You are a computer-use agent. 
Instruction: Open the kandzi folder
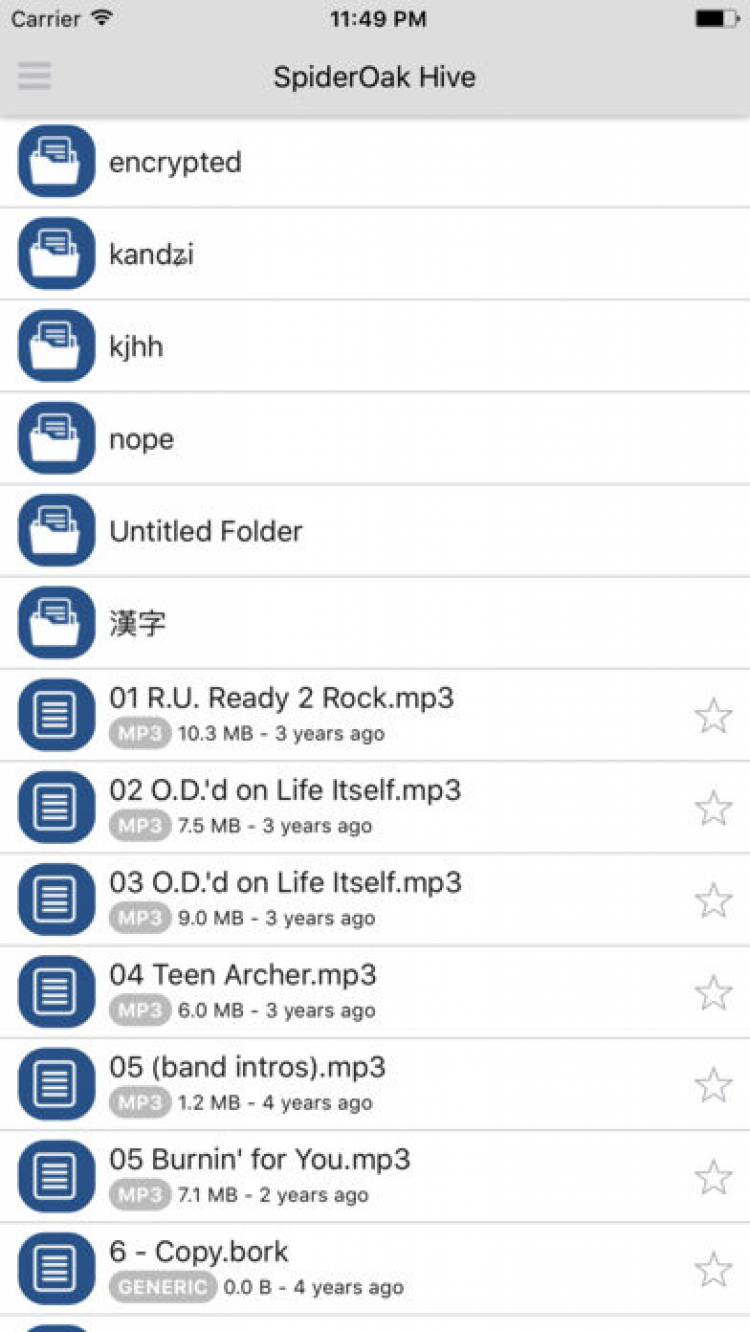tap(151, 255)
